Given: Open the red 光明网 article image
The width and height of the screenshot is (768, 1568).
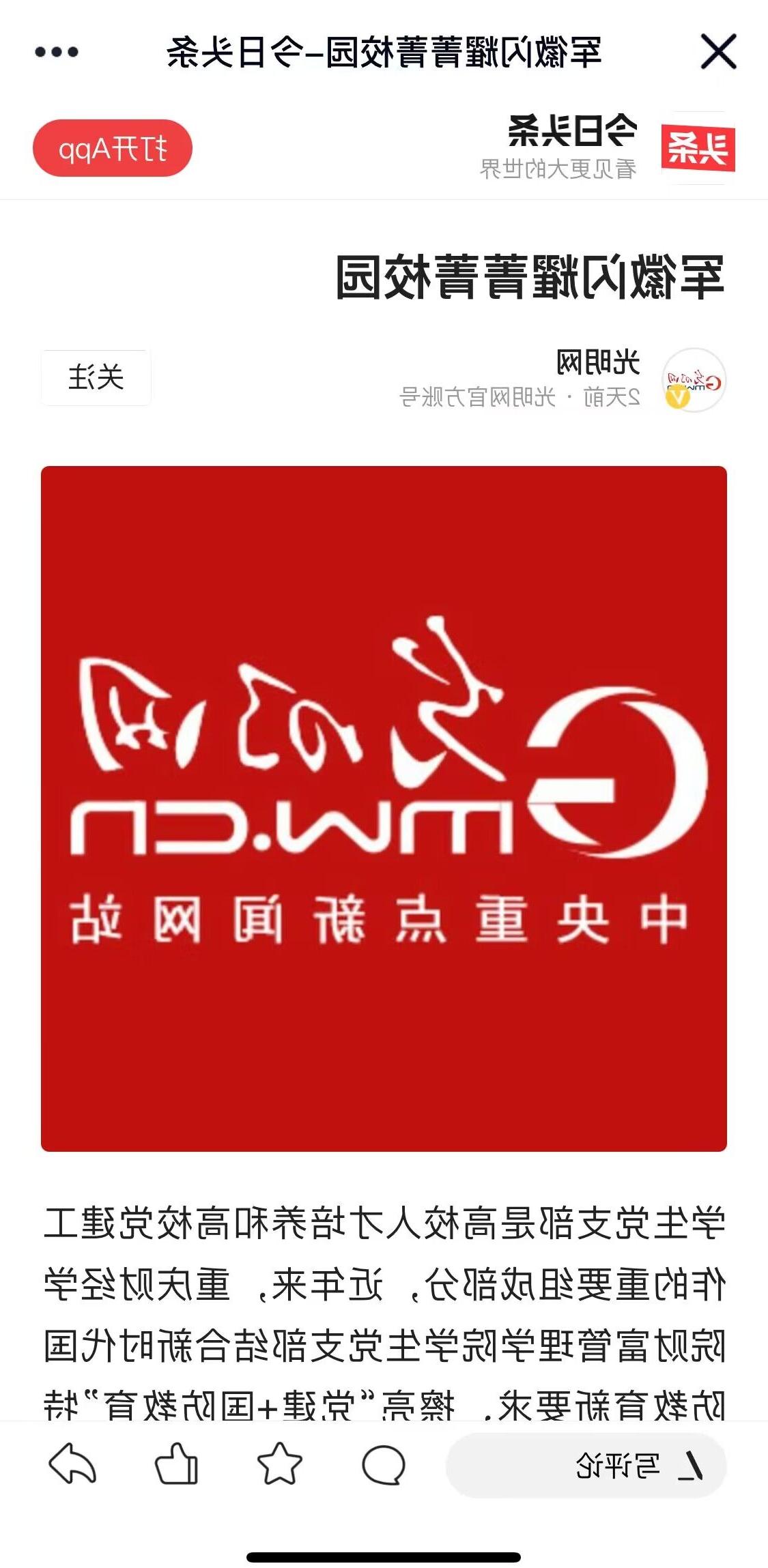Looking at the screenshot, I should click(x=384, y=809).
